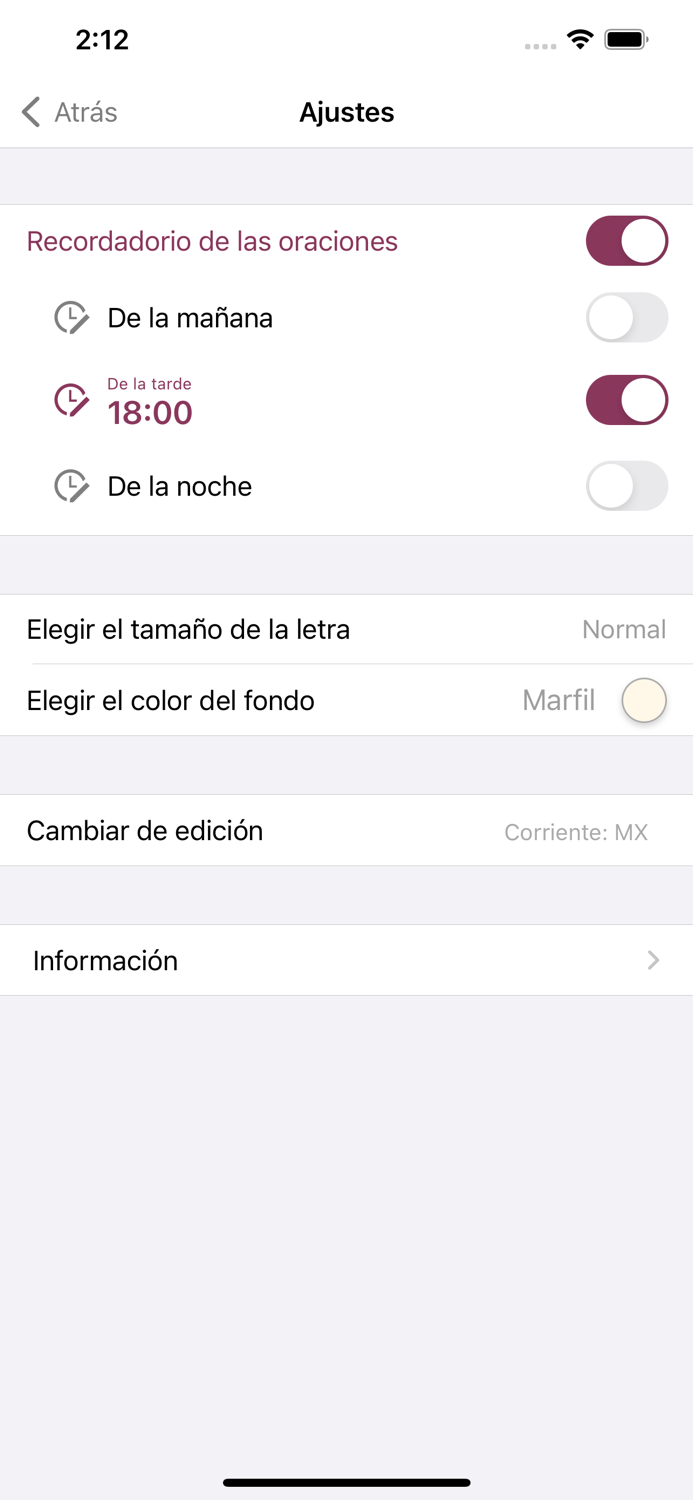Switch on the De la noche reminder
This screenshot has width=693, height=1500.
[x=626, y=487]
